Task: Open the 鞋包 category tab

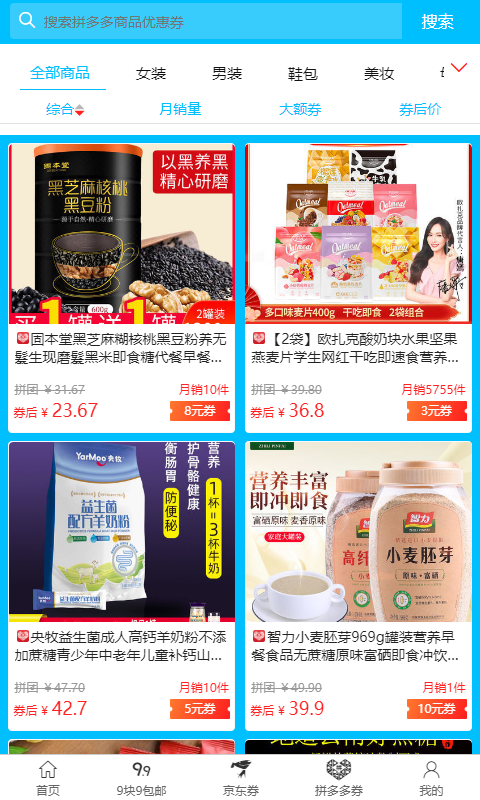Action: [x=303, y=74]
